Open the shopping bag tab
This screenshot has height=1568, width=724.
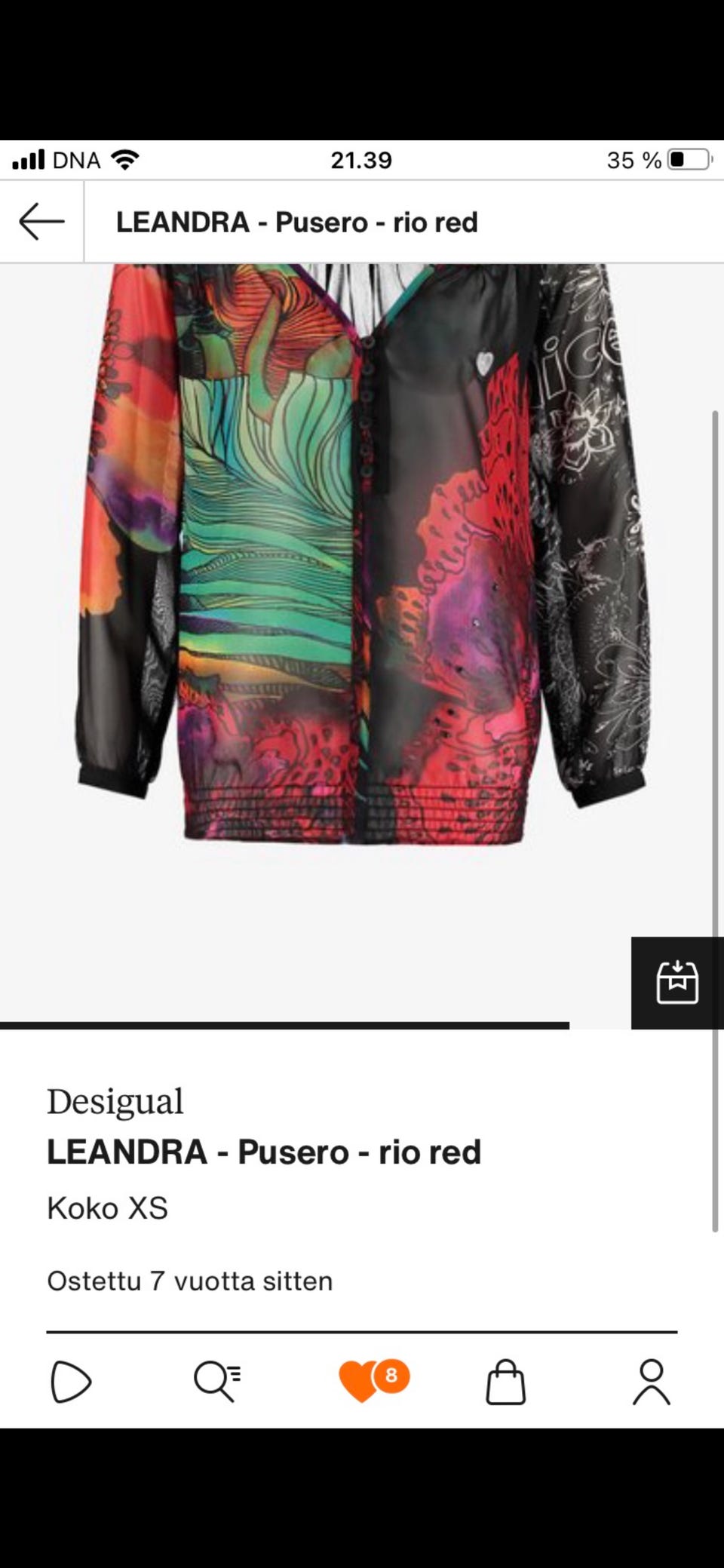click(505, 1382)
